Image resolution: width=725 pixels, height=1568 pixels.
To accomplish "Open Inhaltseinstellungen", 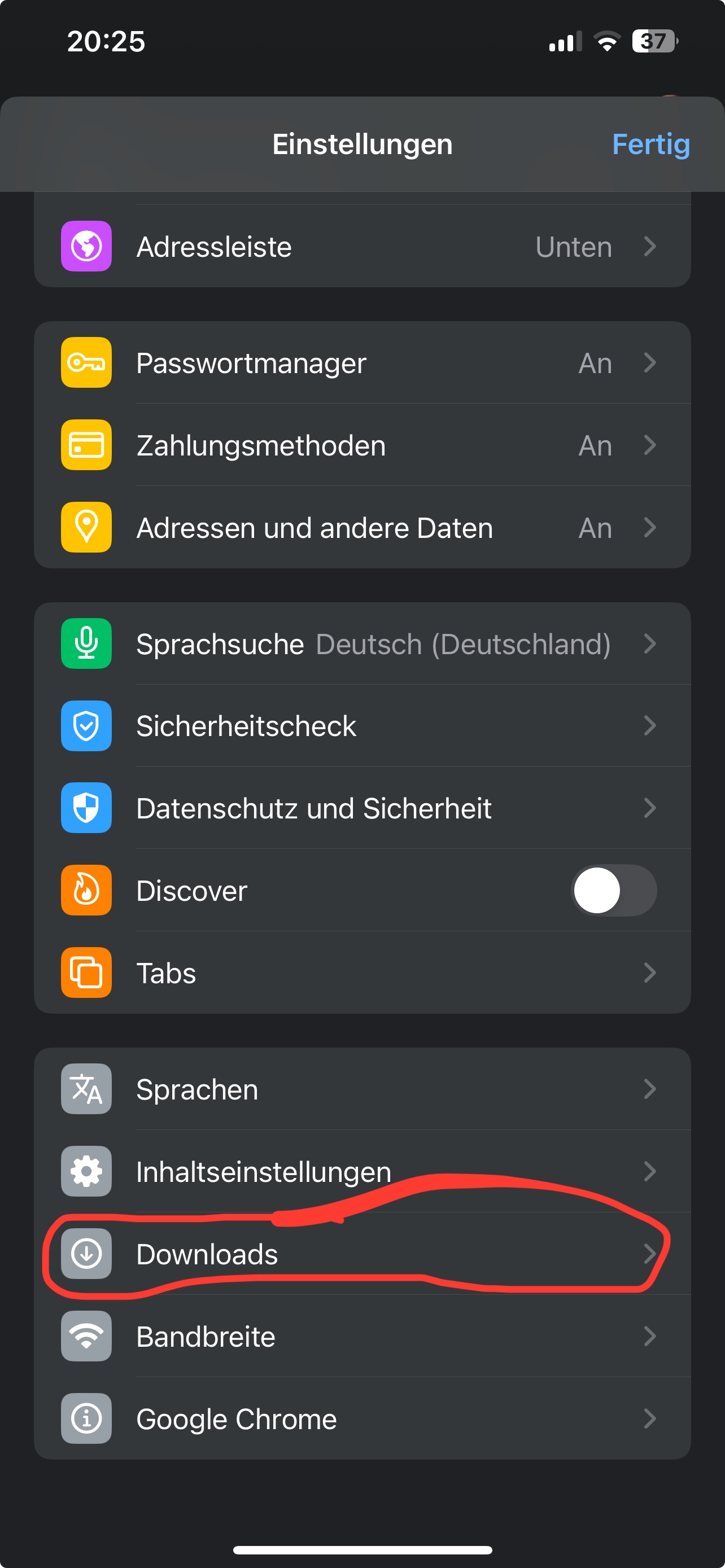I will [362, 1171].
